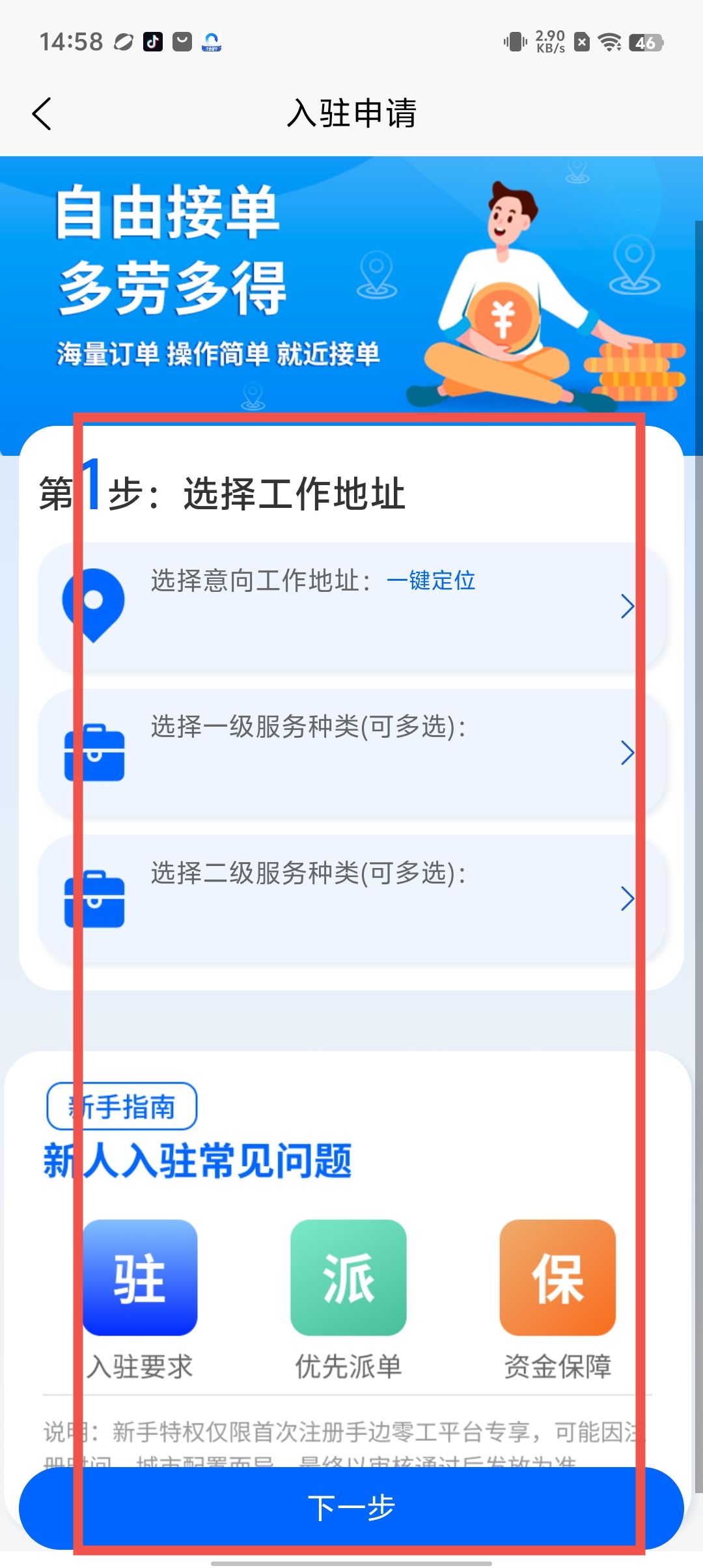The image size is (703, 1568).
Task: Continue with 下一步 button
Action: [351, 1507]
